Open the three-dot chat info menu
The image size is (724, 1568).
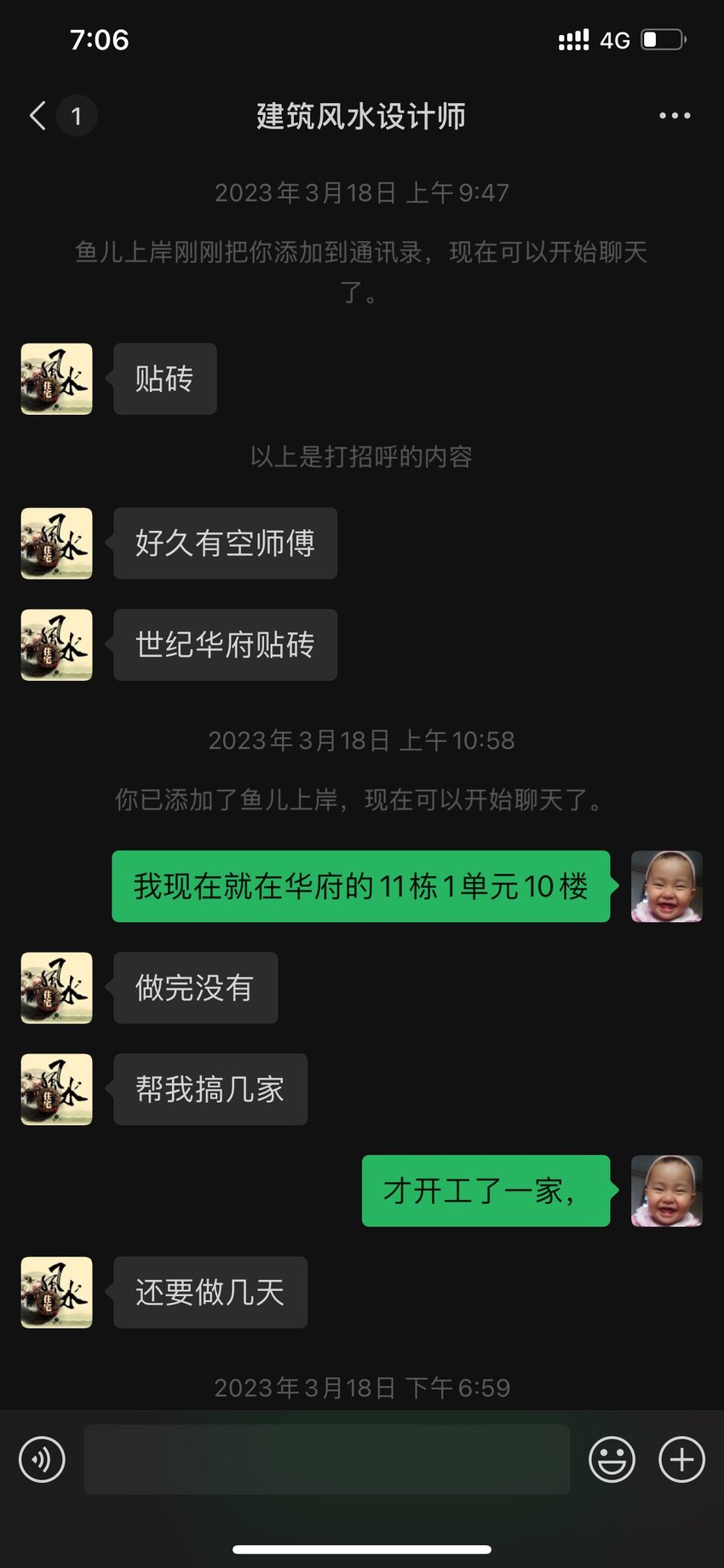pyautogui.click(x=675, y=116)
